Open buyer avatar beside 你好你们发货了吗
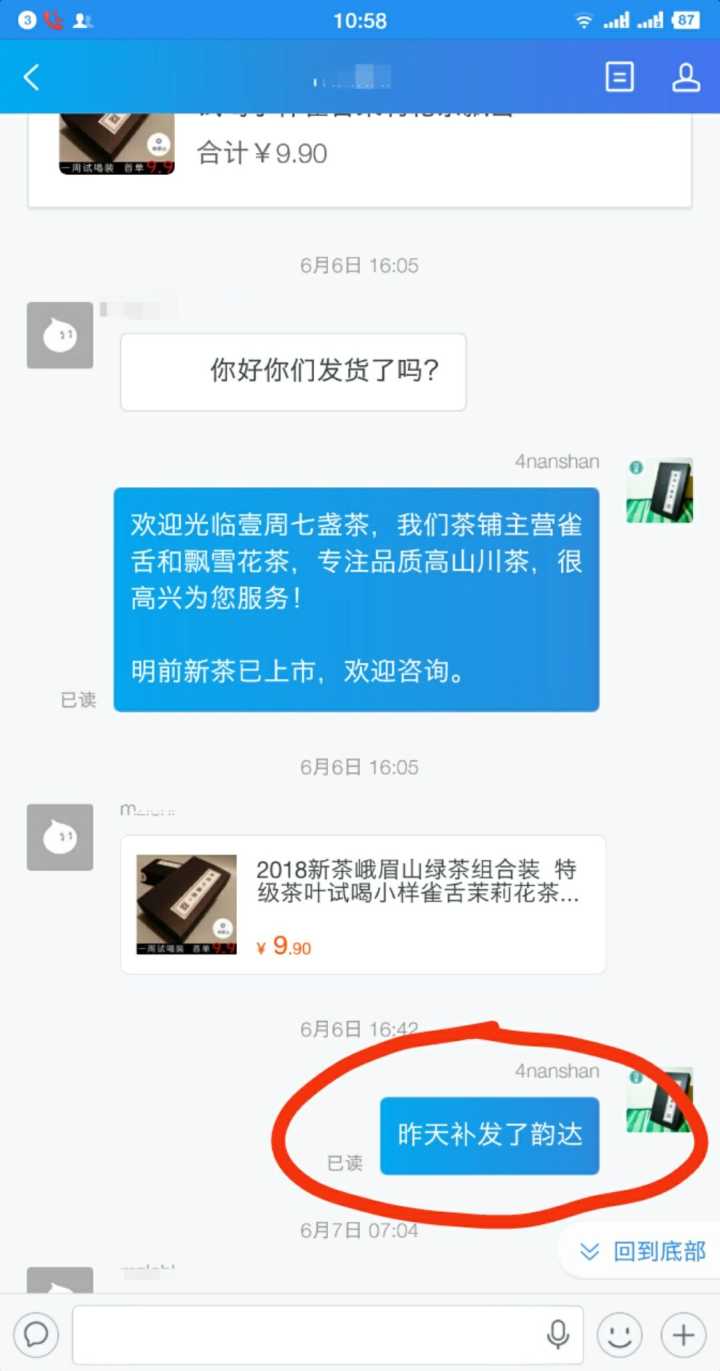 pos(60,335)
